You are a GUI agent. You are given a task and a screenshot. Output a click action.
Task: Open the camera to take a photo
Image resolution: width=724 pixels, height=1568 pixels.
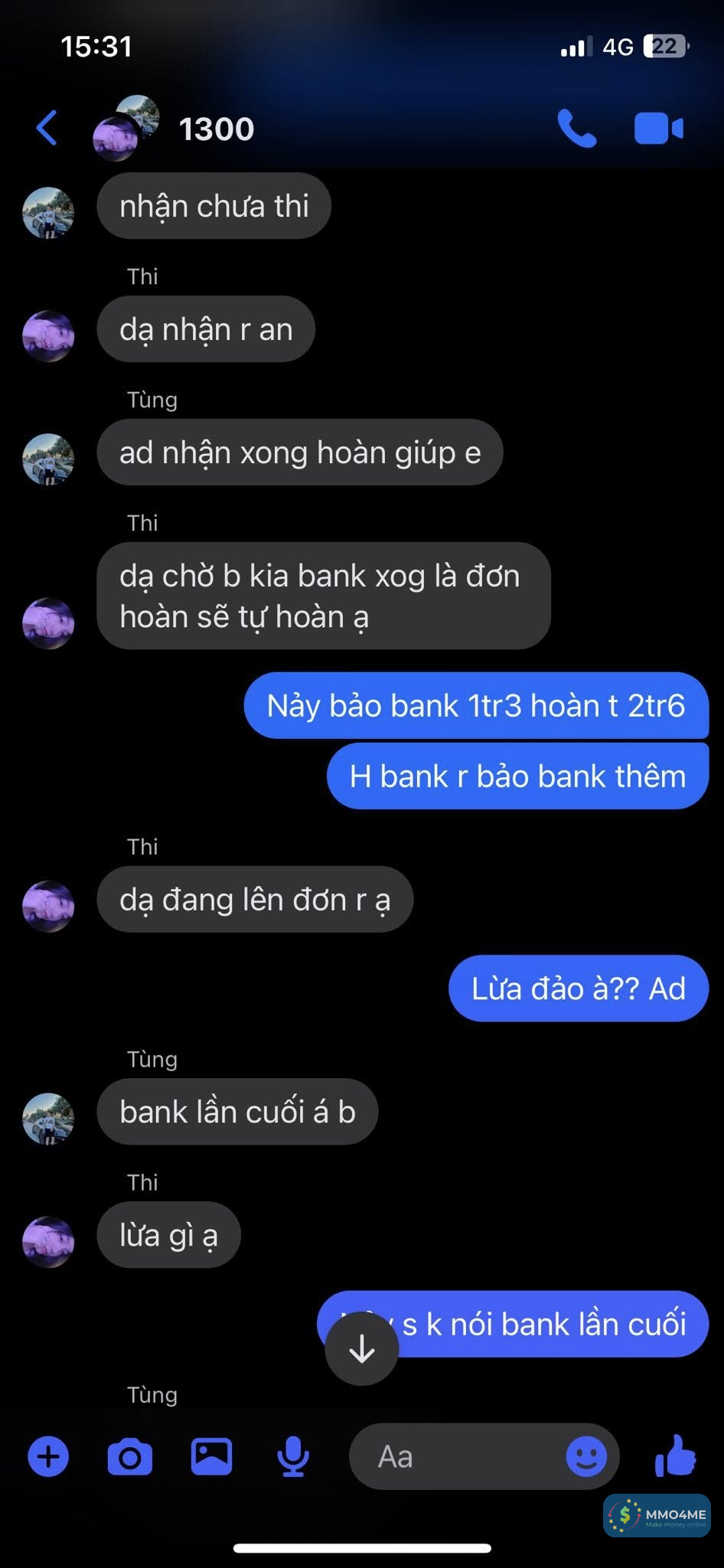coord(130,1456)
